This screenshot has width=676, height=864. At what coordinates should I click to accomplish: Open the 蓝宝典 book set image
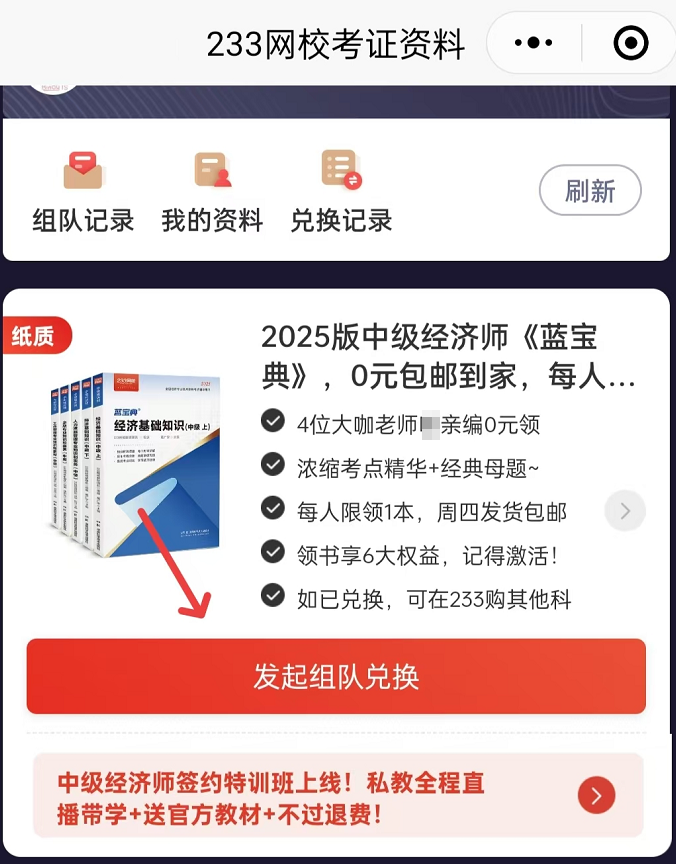point(137,457)
